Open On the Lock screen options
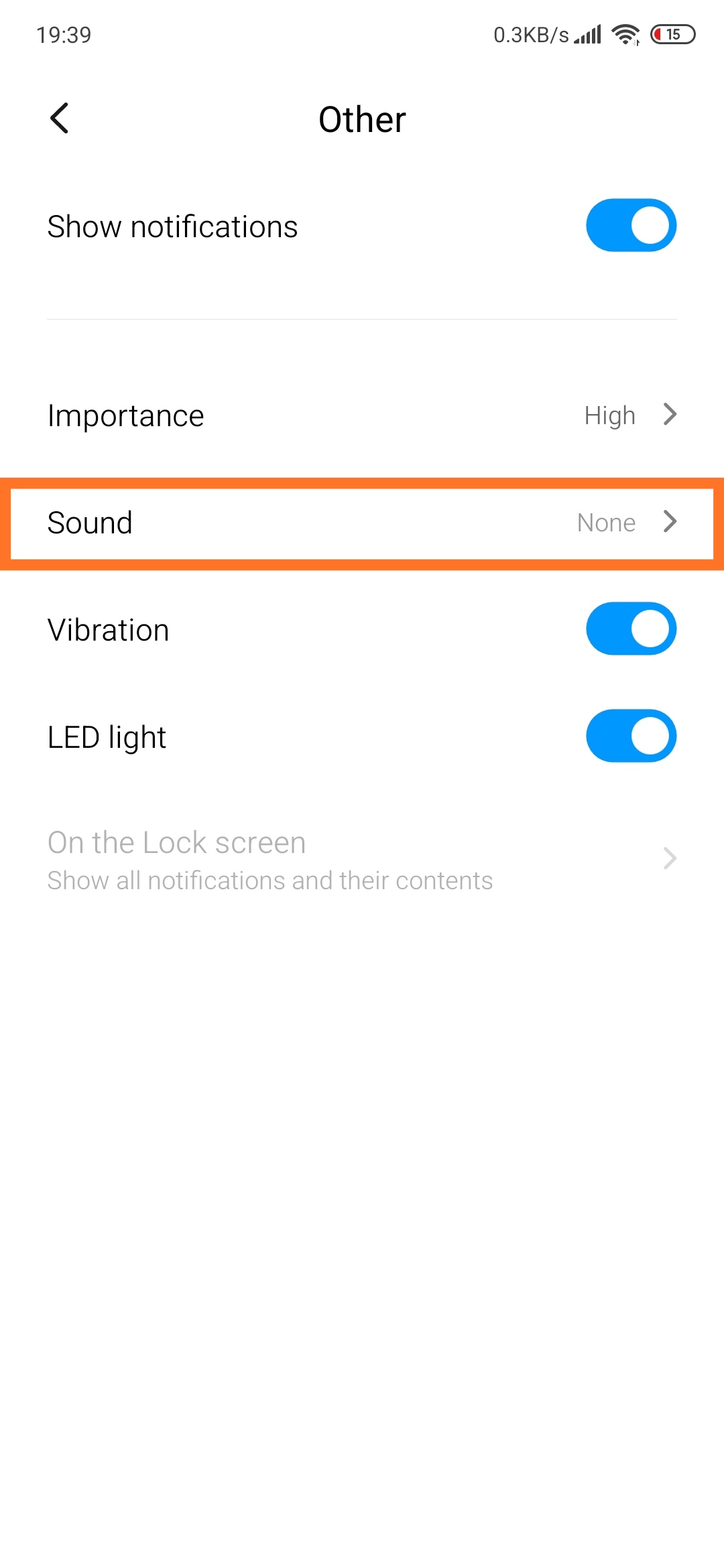The image size is (724, 1568). tap(362, 859)
